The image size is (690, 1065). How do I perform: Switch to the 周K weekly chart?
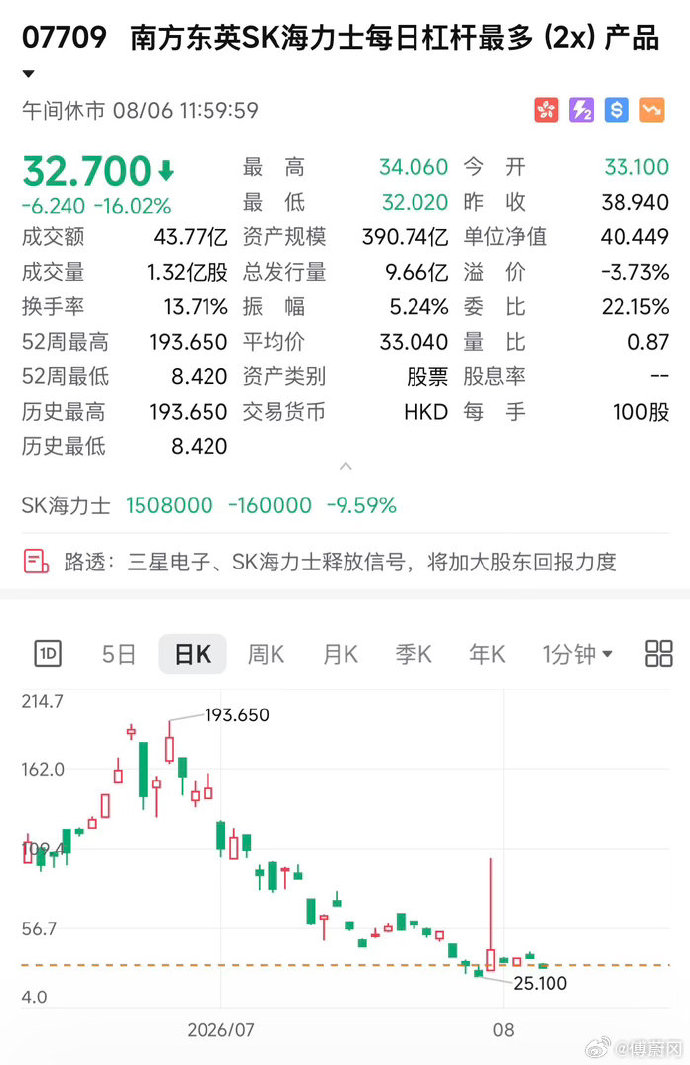[266, 655]
